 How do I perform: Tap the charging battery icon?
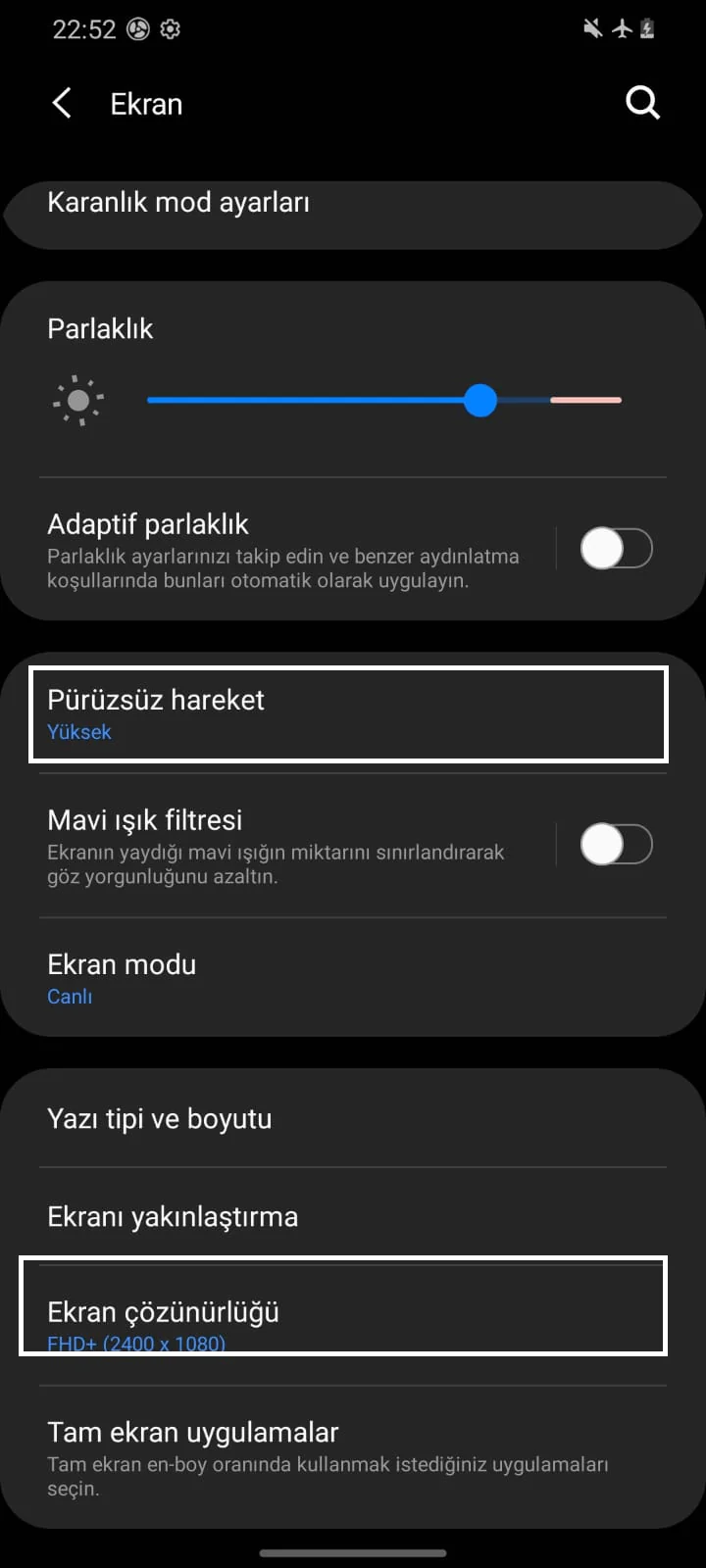tap(646, 28)
